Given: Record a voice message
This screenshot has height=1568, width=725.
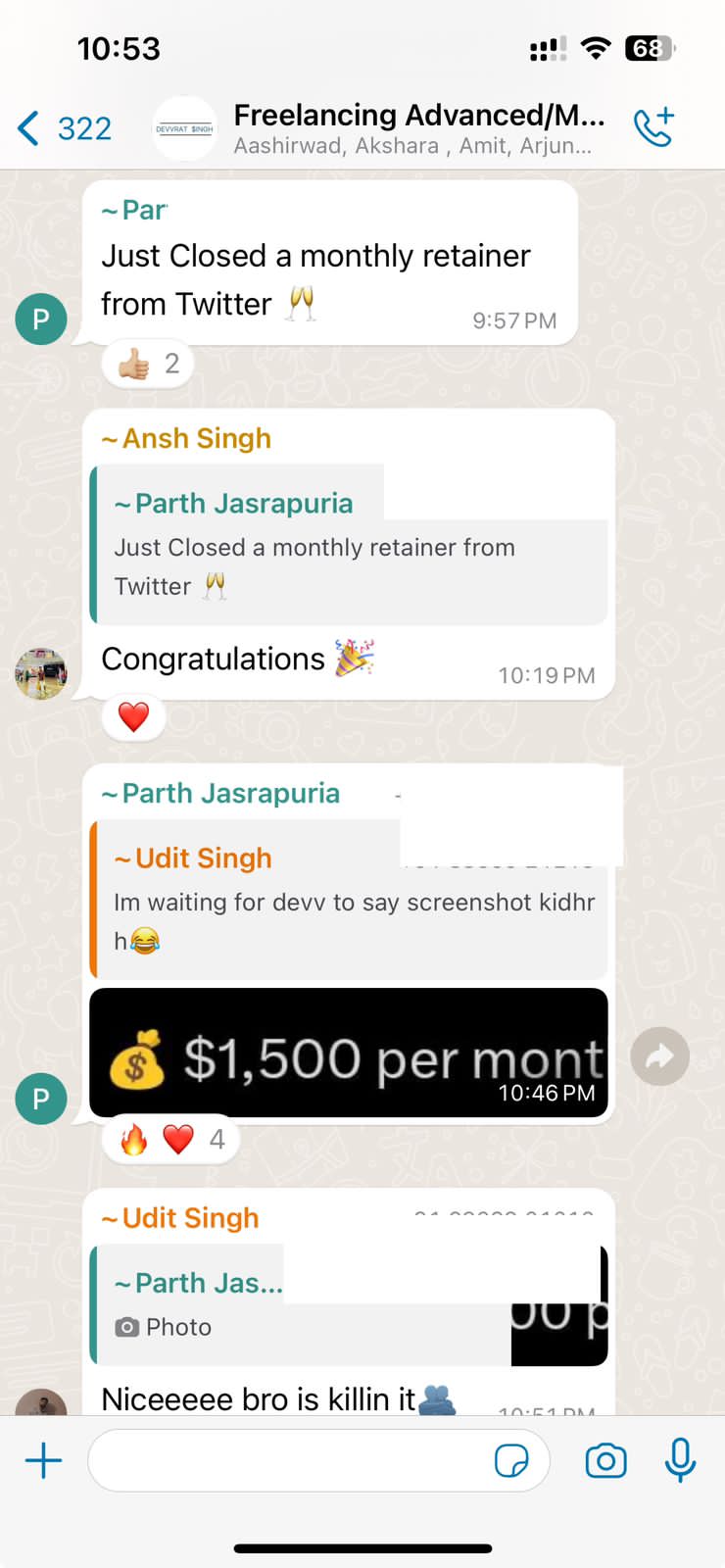Looking at the screenshot, I should click(x=680, y=1461).
